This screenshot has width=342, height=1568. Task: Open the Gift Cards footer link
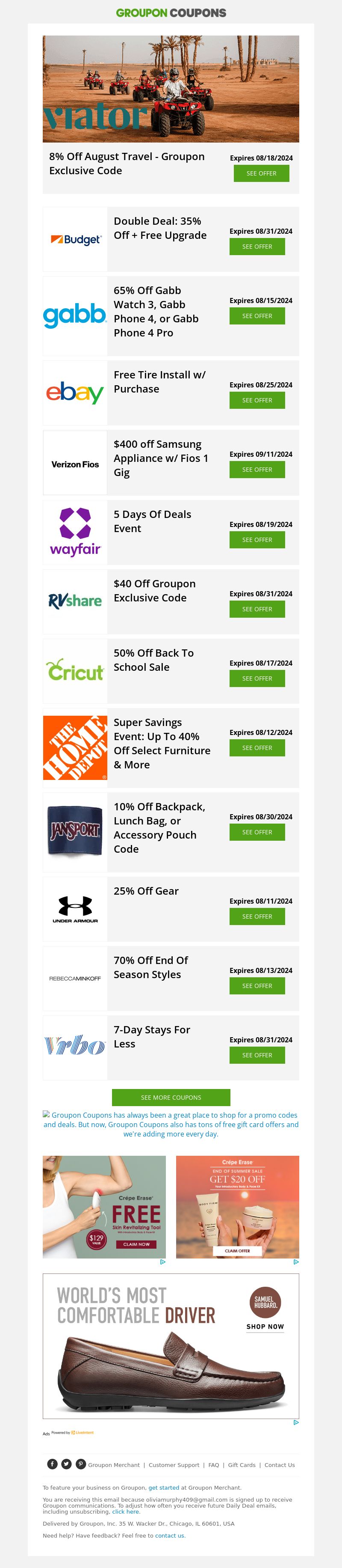point(242,1465)
